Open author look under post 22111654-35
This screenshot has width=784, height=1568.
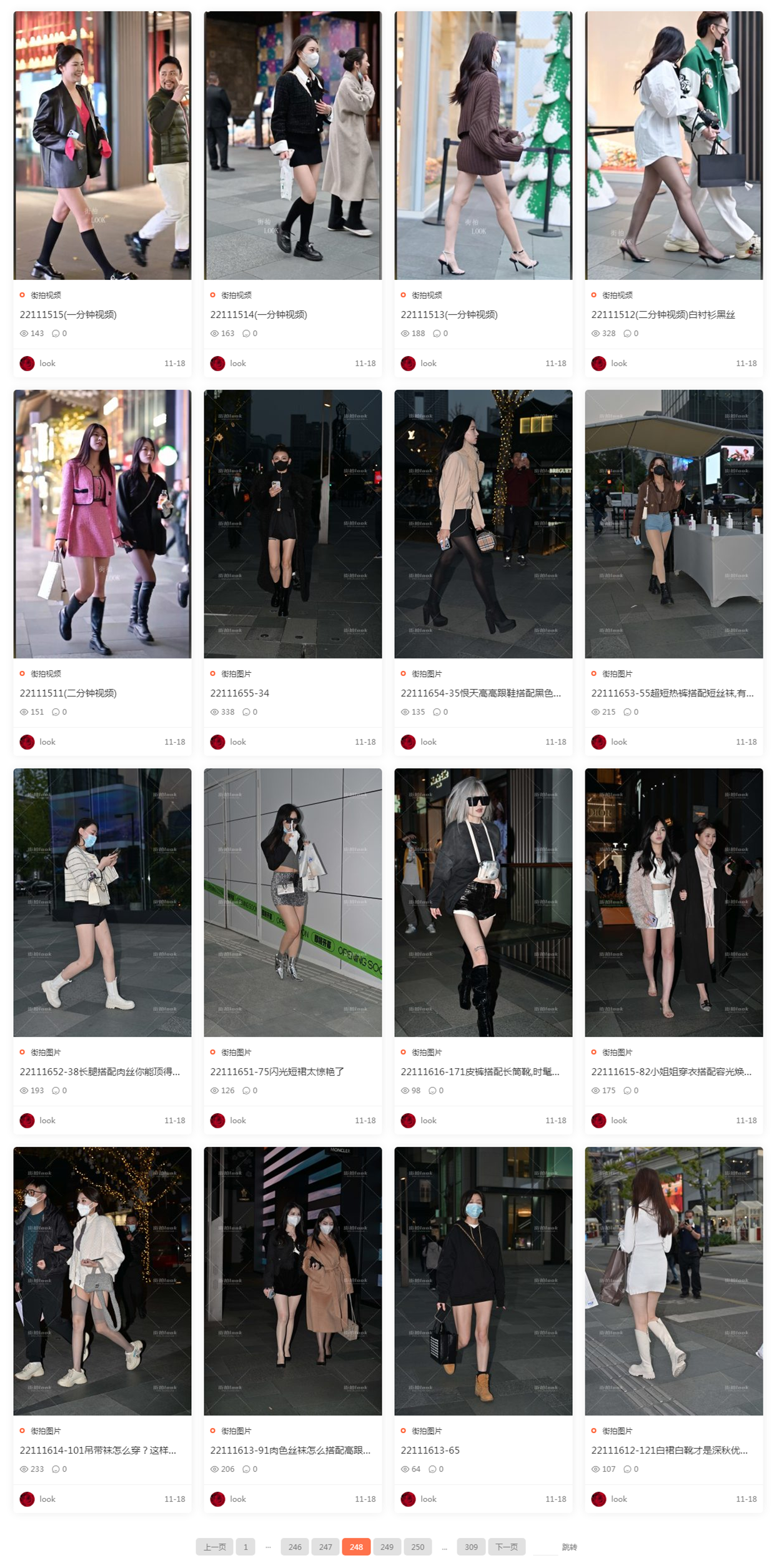click(x=429, y=742)
